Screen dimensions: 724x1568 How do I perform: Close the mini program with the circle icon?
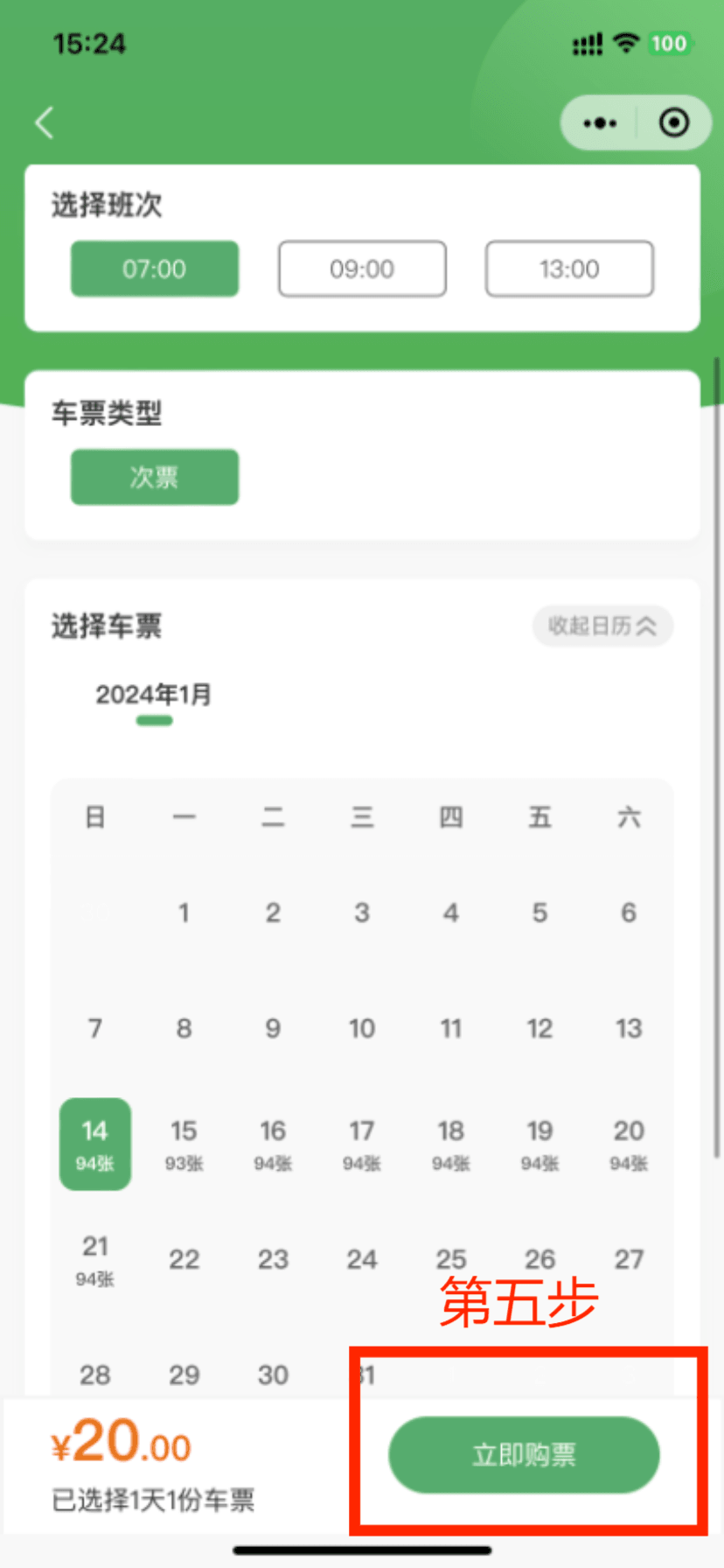[673, 123]
